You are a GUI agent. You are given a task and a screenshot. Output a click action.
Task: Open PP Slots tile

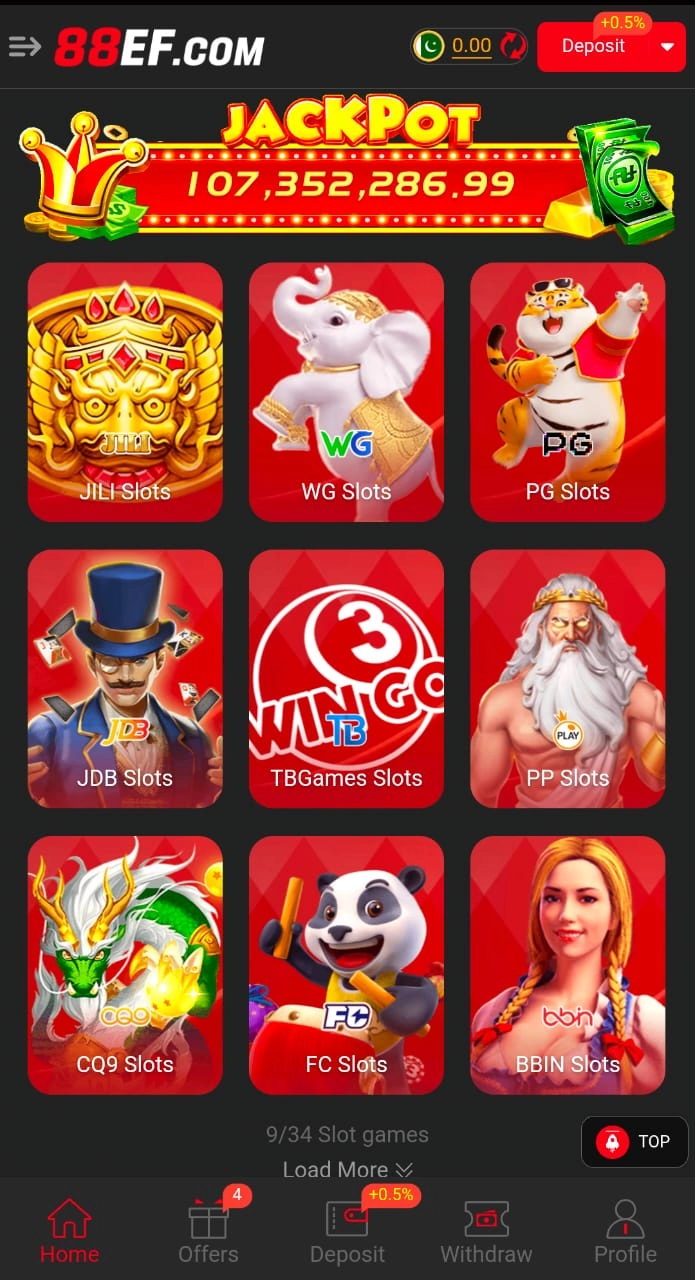click(567, 678)
